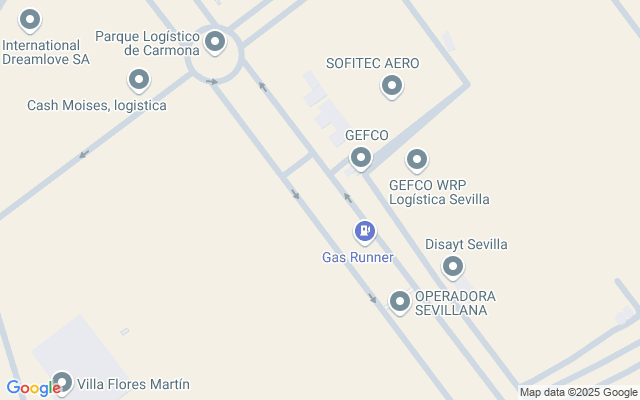Open the GEFCO place marker

(361, 157)
